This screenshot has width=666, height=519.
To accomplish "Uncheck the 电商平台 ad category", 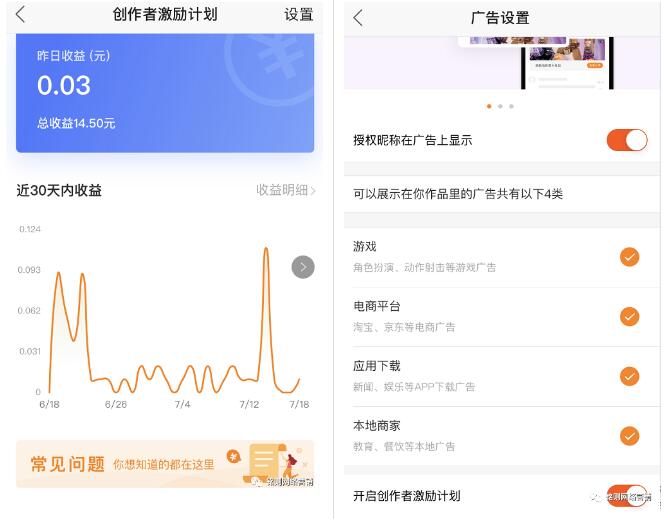I will [x=629, y=317].
